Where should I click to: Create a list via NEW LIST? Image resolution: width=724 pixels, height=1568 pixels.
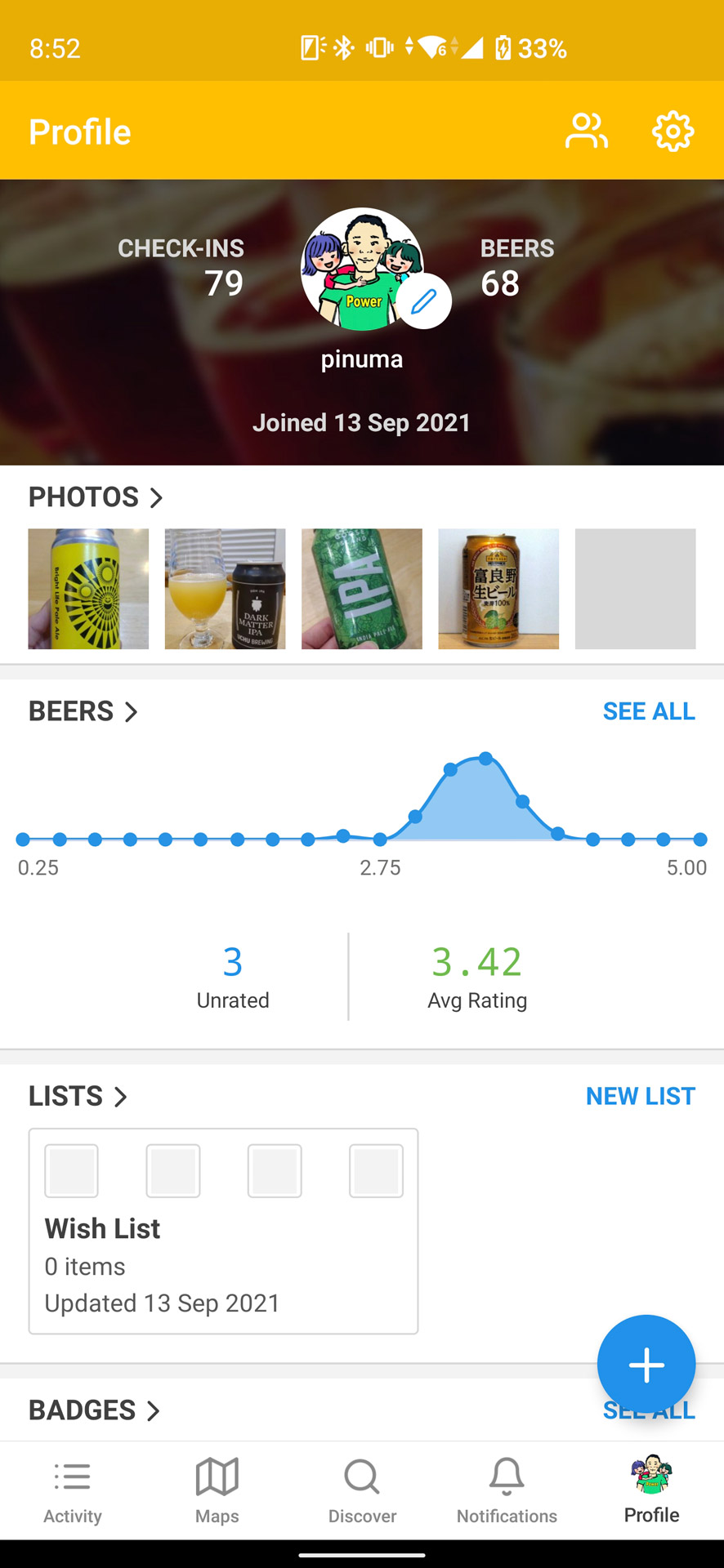point(640,1096)
